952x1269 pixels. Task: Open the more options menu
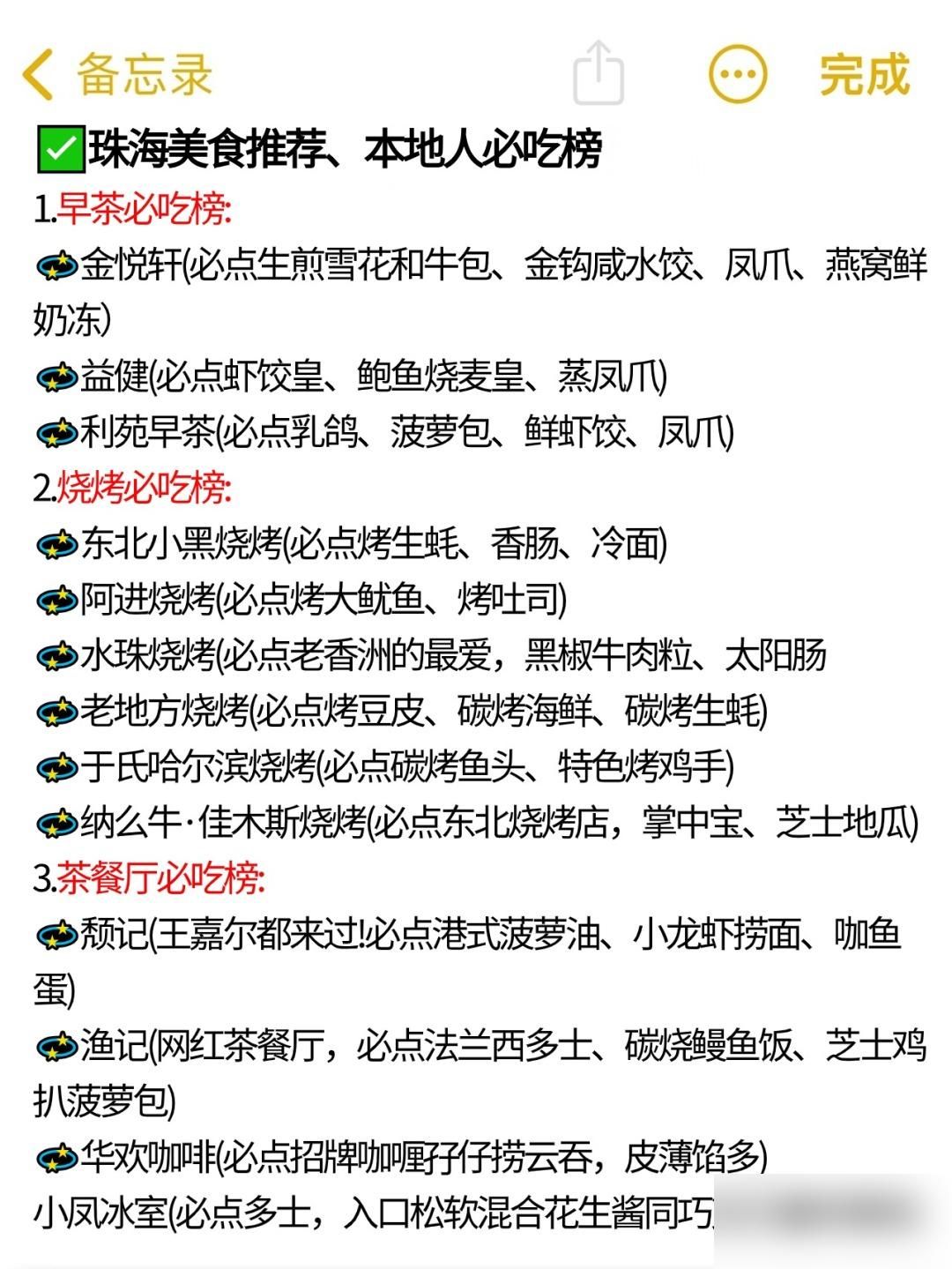pos(737,74)
